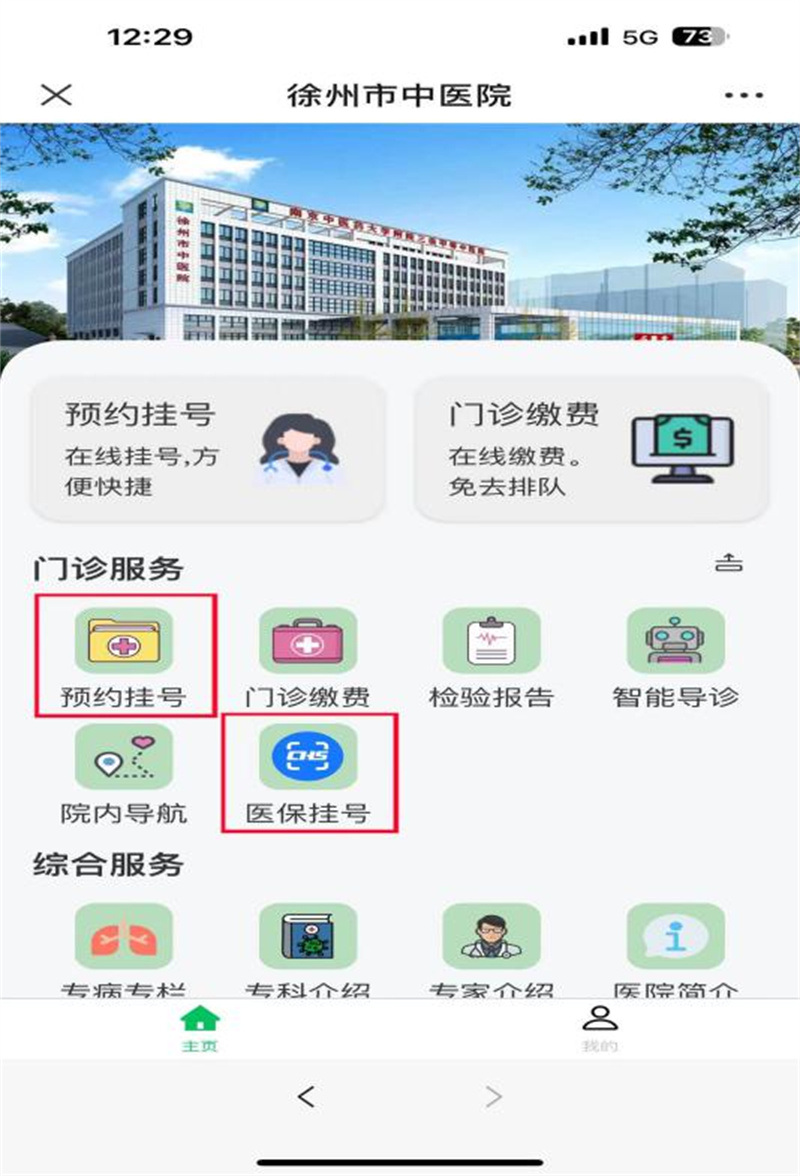
Task: Switch to the 主页 tab
Action: pos(200,1029)
